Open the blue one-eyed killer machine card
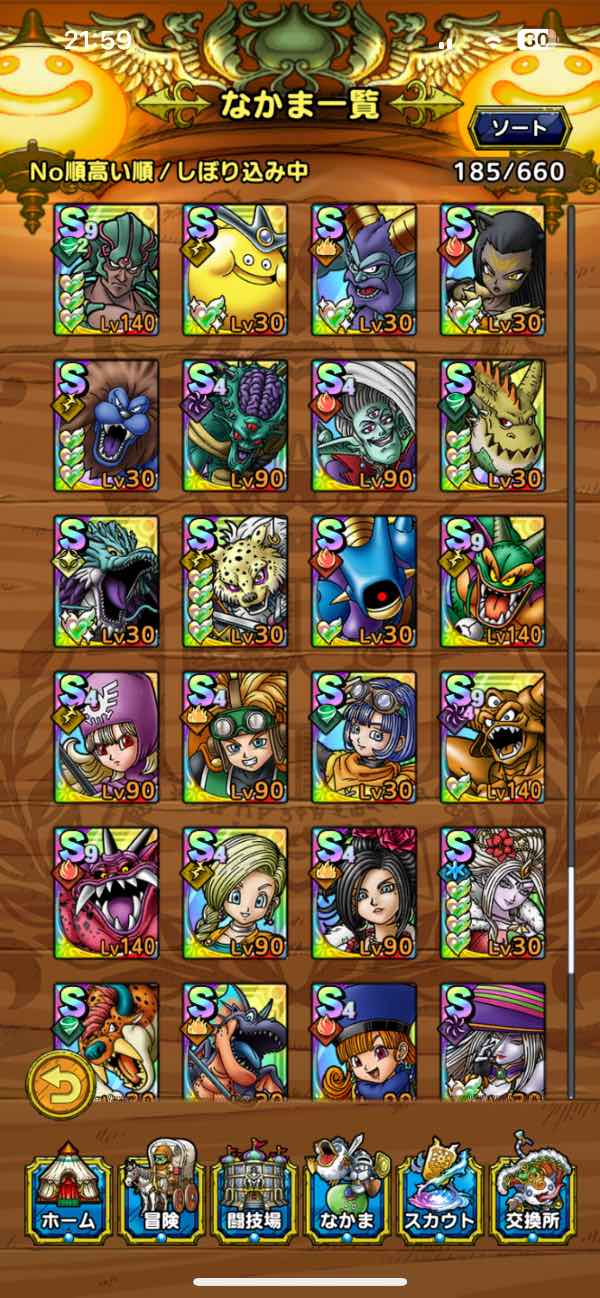Image resolution: width=600 pixels, height=1298 pixels. point(364,581)
